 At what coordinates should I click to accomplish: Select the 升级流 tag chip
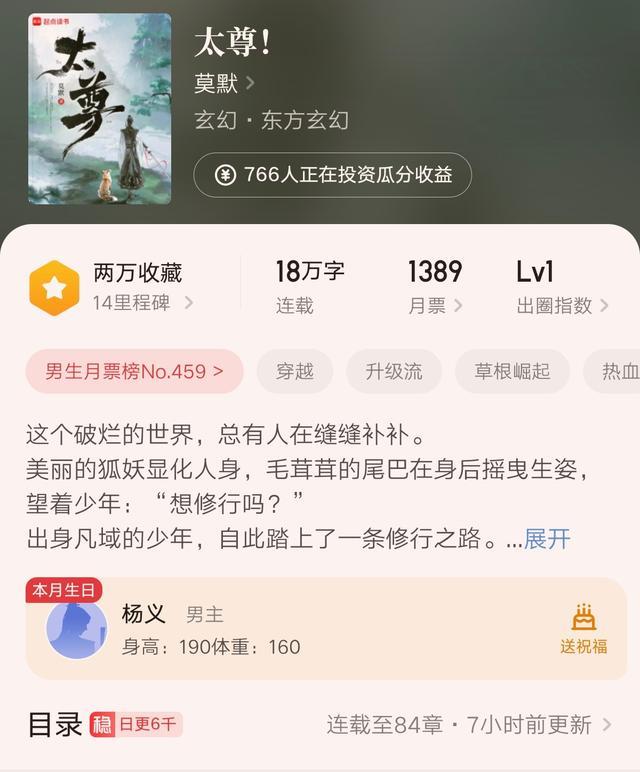coord(392,372)
